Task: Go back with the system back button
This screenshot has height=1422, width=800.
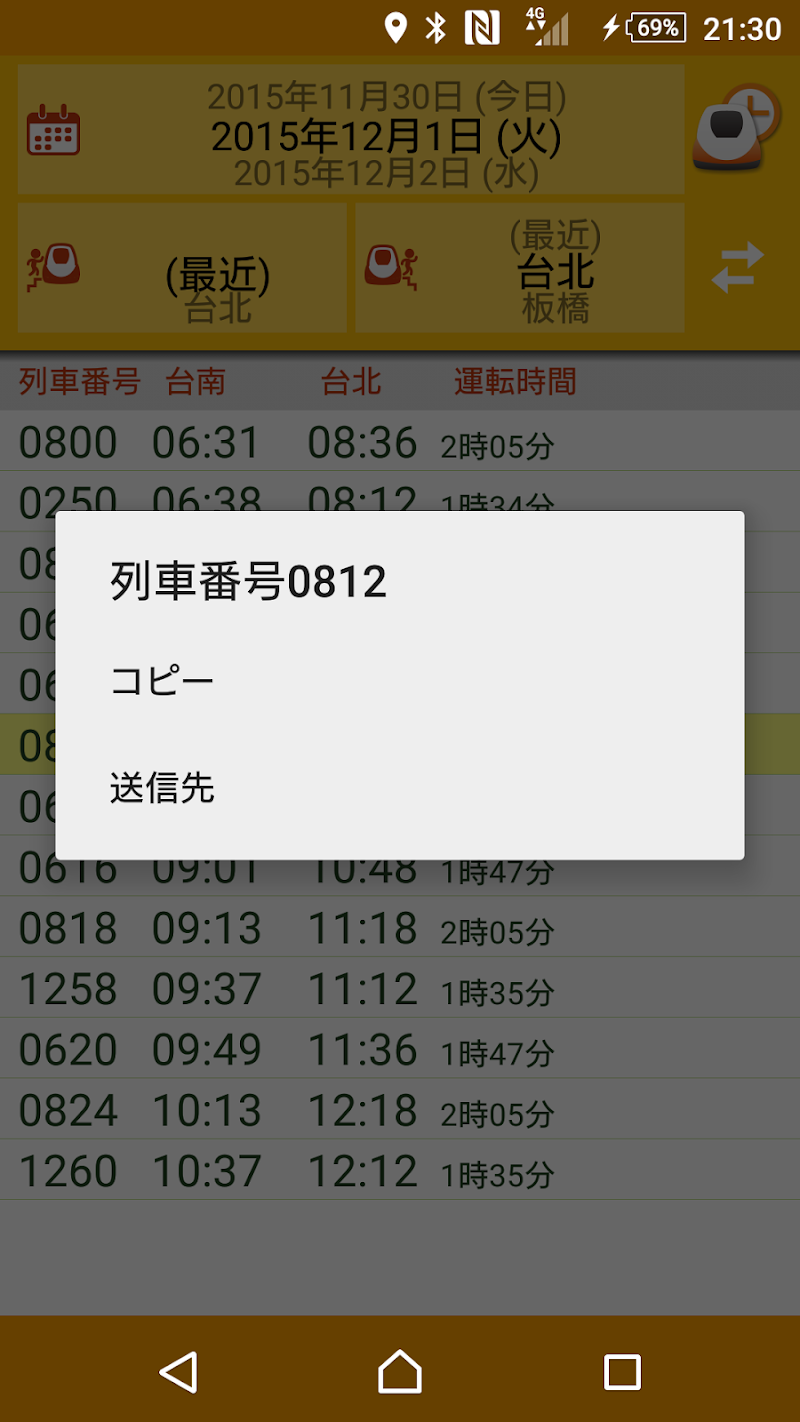Action: tap(179, 1372)
